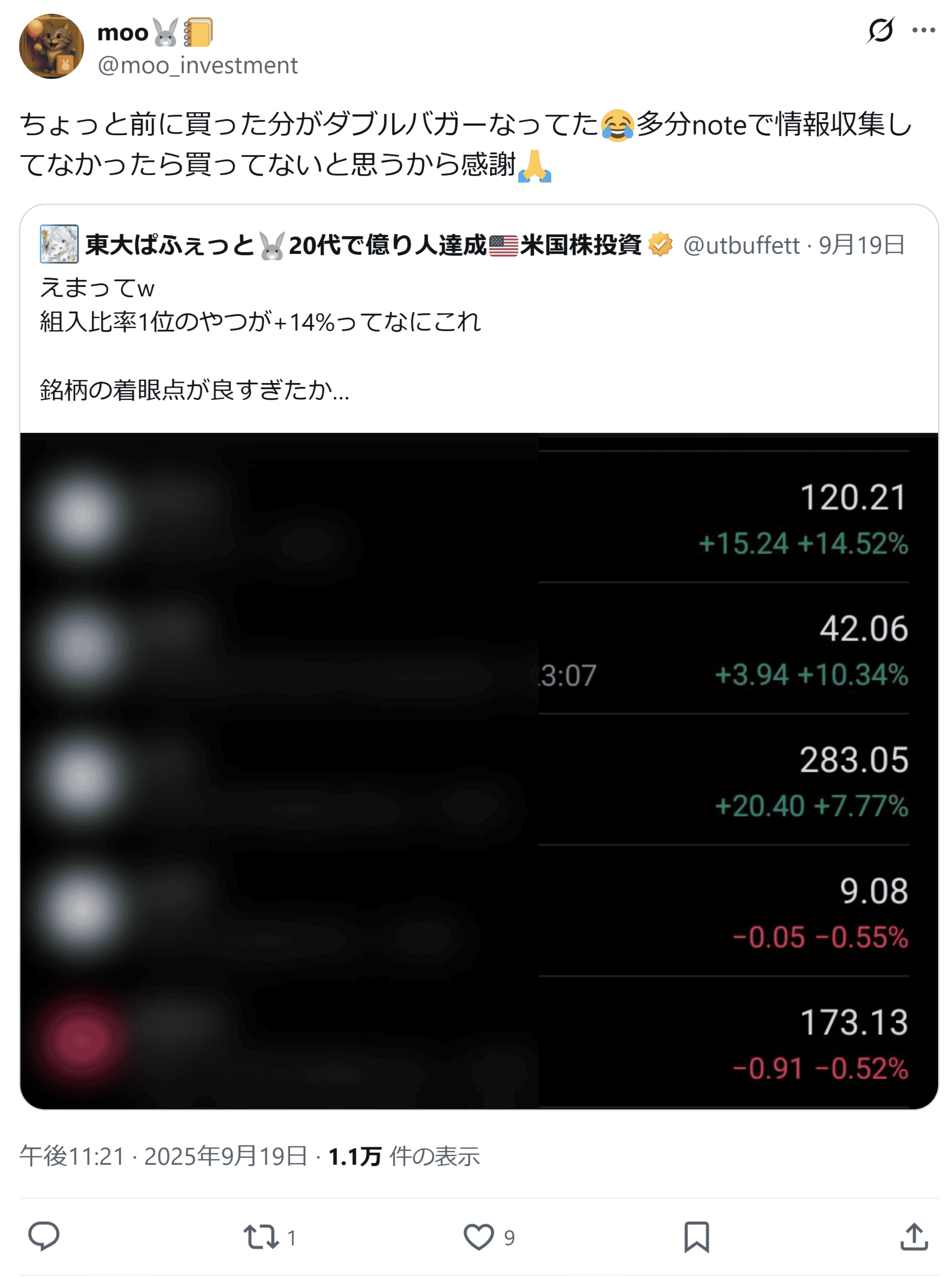Viewport: 952px width, 1277px height.
Task: Open the quoted post by @utbuffett
Action: click(478, 323)
